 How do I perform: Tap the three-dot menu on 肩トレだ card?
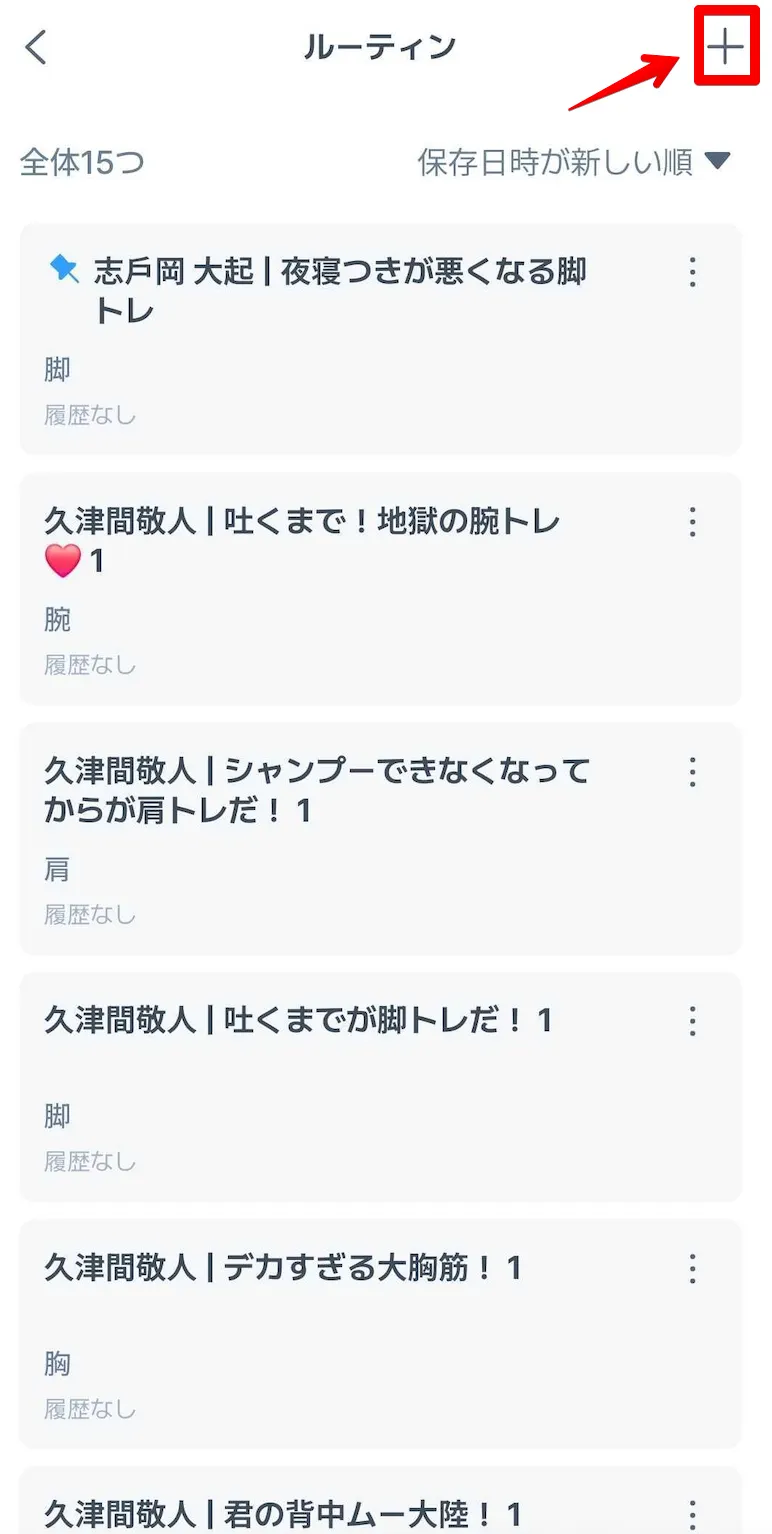[x=692, y=771]
